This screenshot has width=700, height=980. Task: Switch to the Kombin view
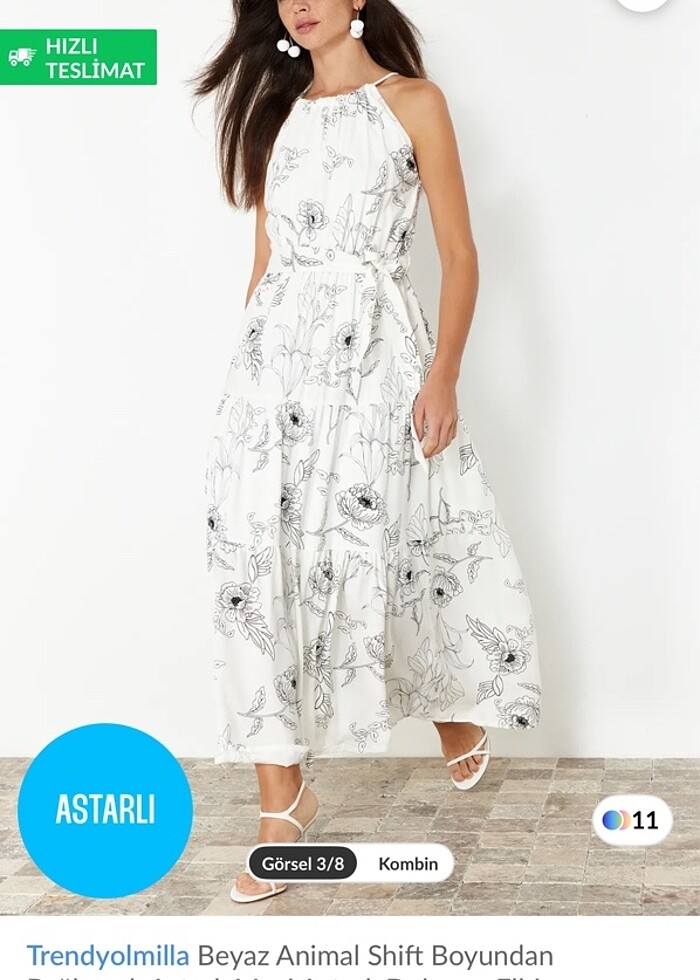pyautogui.click(x=408, y=863)
